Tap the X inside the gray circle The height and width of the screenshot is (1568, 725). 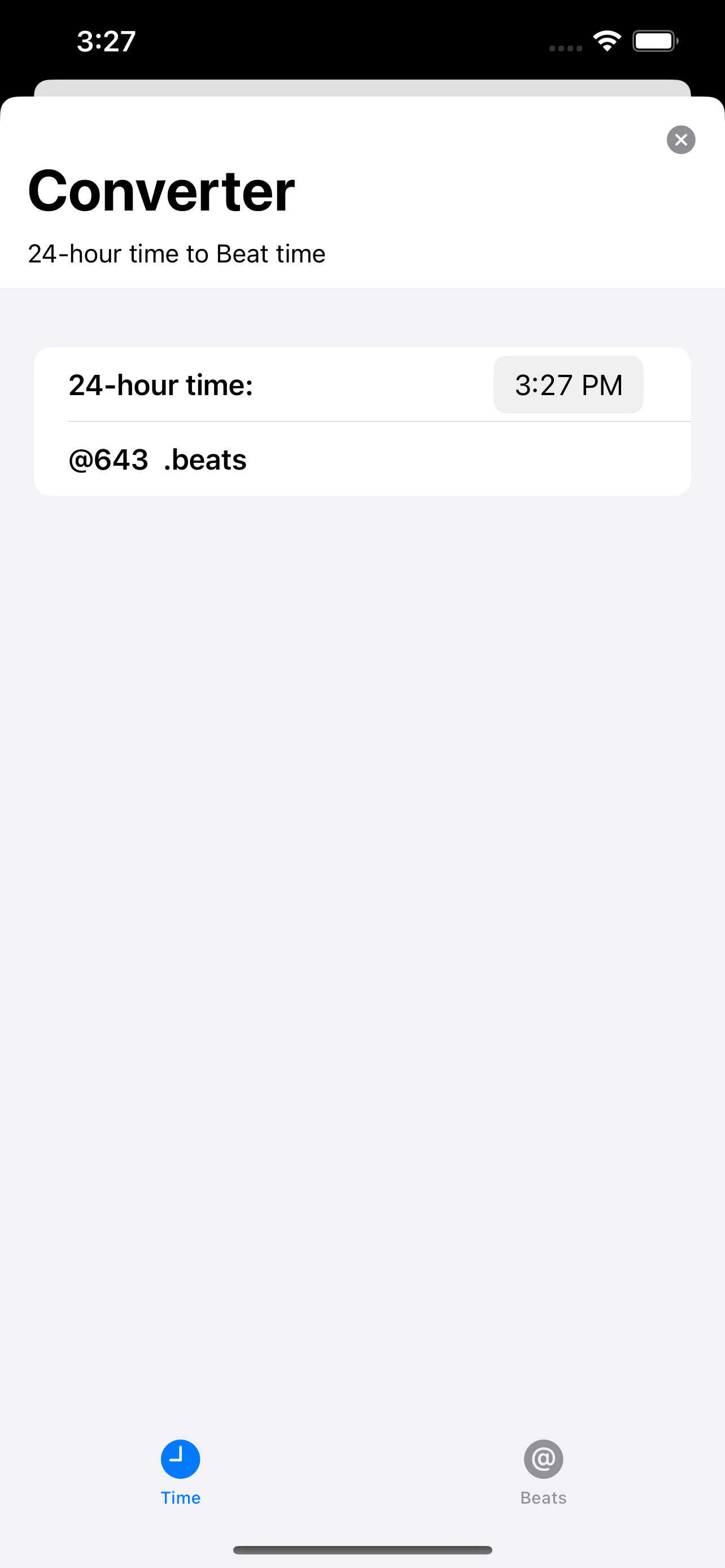click(x=680, y=140)
